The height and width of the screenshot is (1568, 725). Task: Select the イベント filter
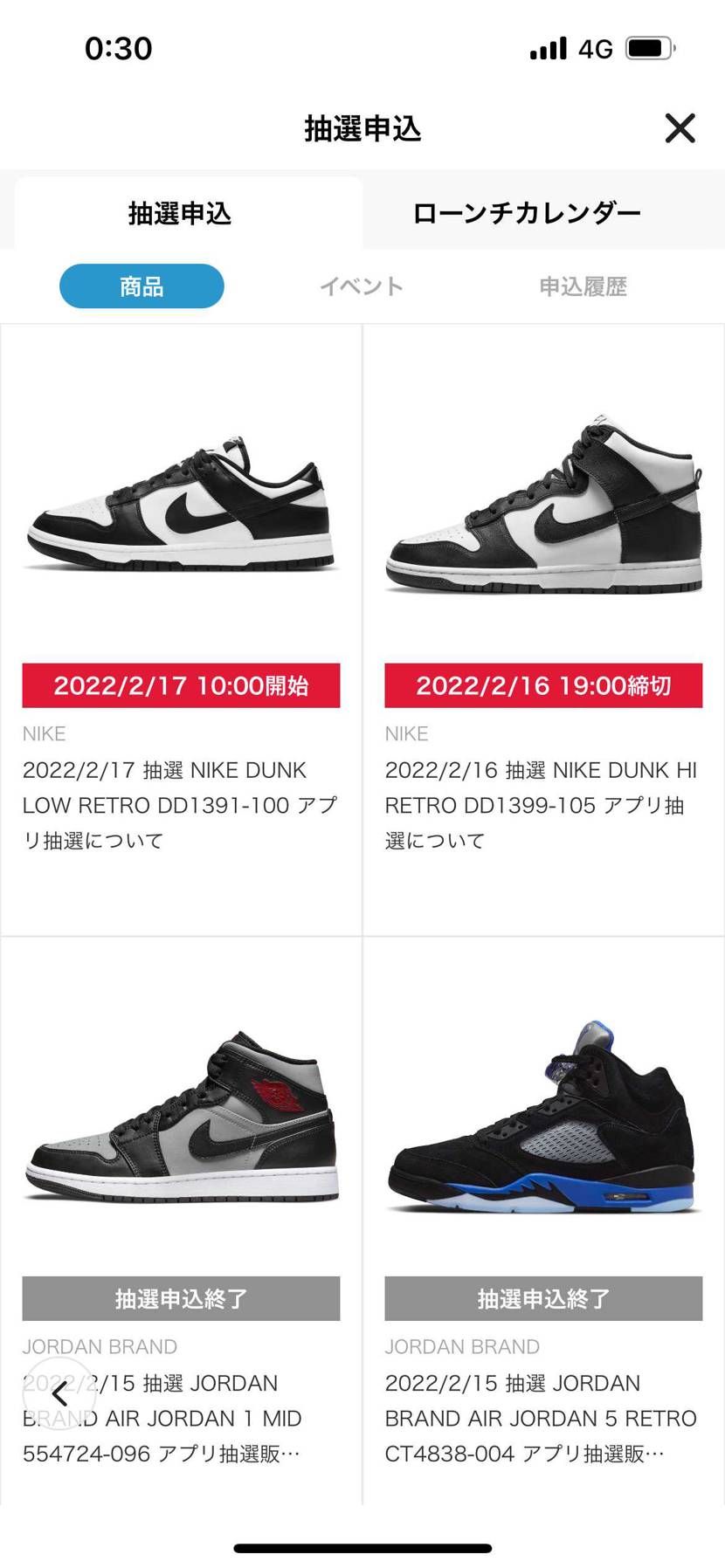pos(362,286)
